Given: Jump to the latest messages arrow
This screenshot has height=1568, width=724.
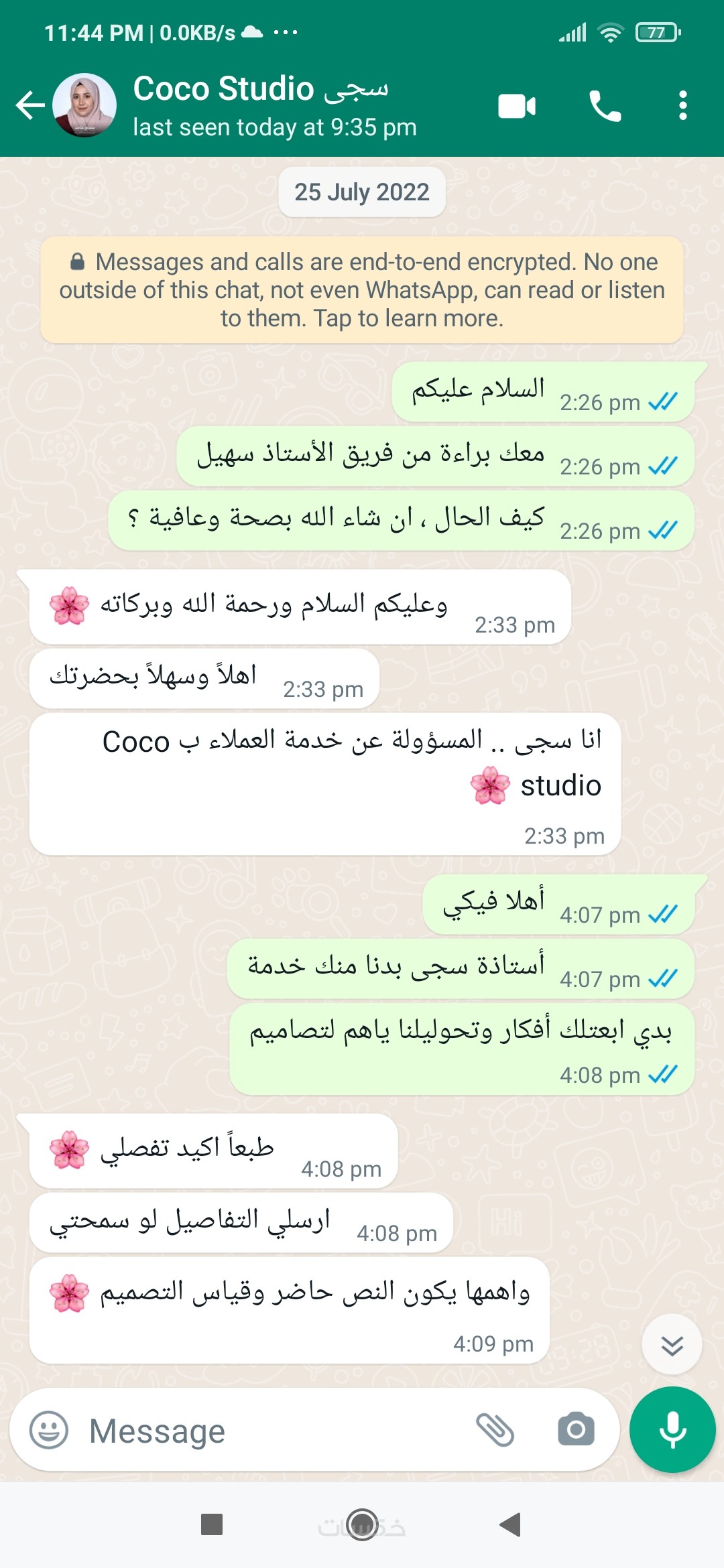Looking at the screenshot, I should [x=672, y=1345].
